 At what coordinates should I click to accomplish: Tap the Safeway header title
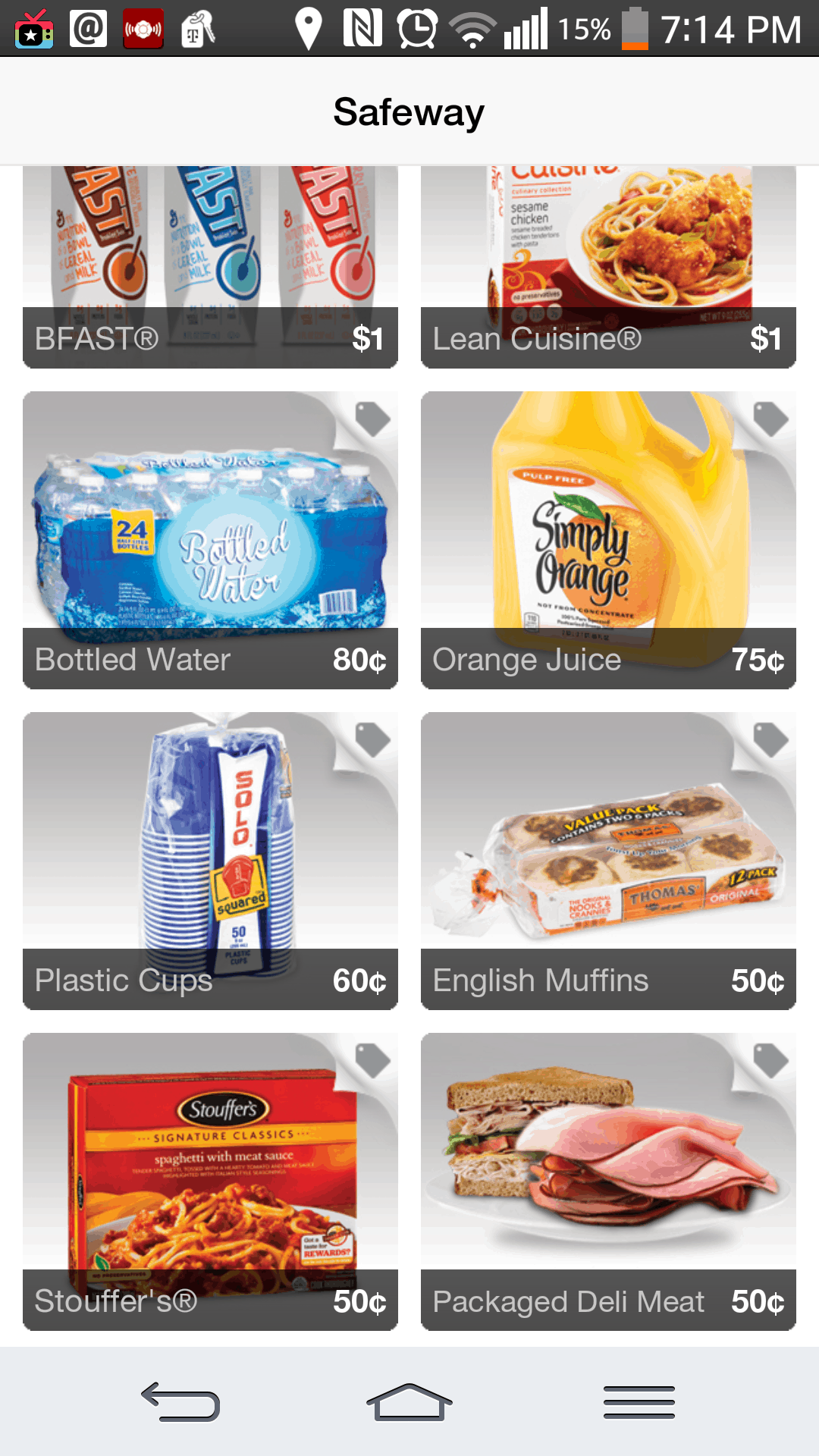(409, 111)
